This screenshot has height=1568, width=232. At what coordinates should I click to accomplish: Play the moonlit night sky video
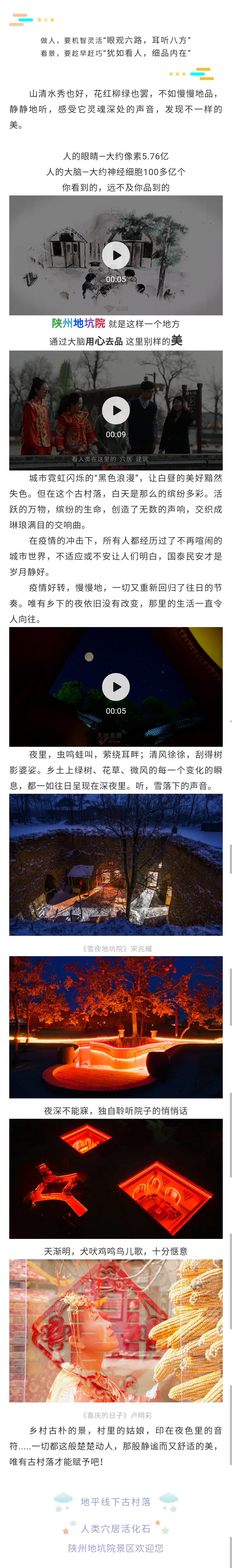tap(116, 687)
